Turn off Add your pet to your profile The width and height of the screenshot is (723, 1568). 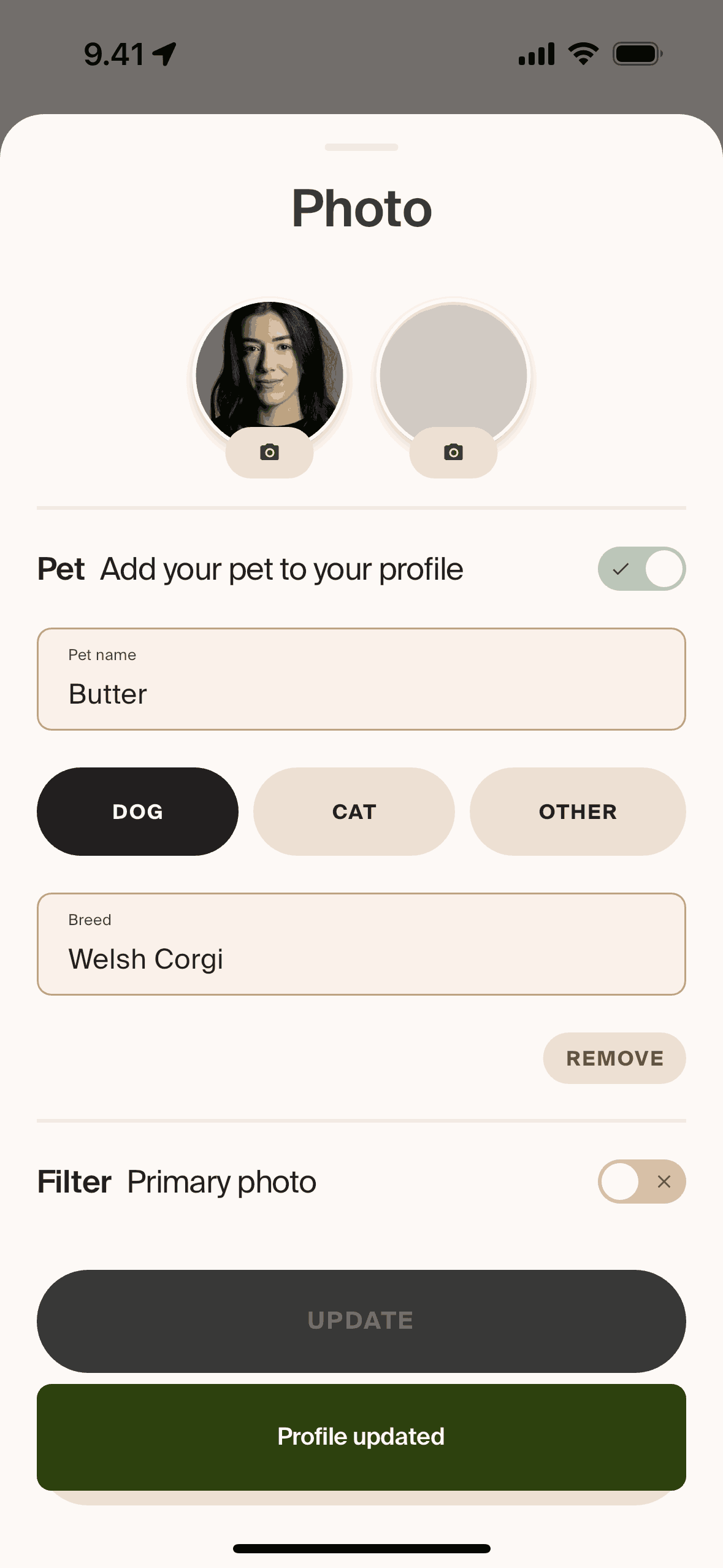pyautogui.click(x=641, y=569)
